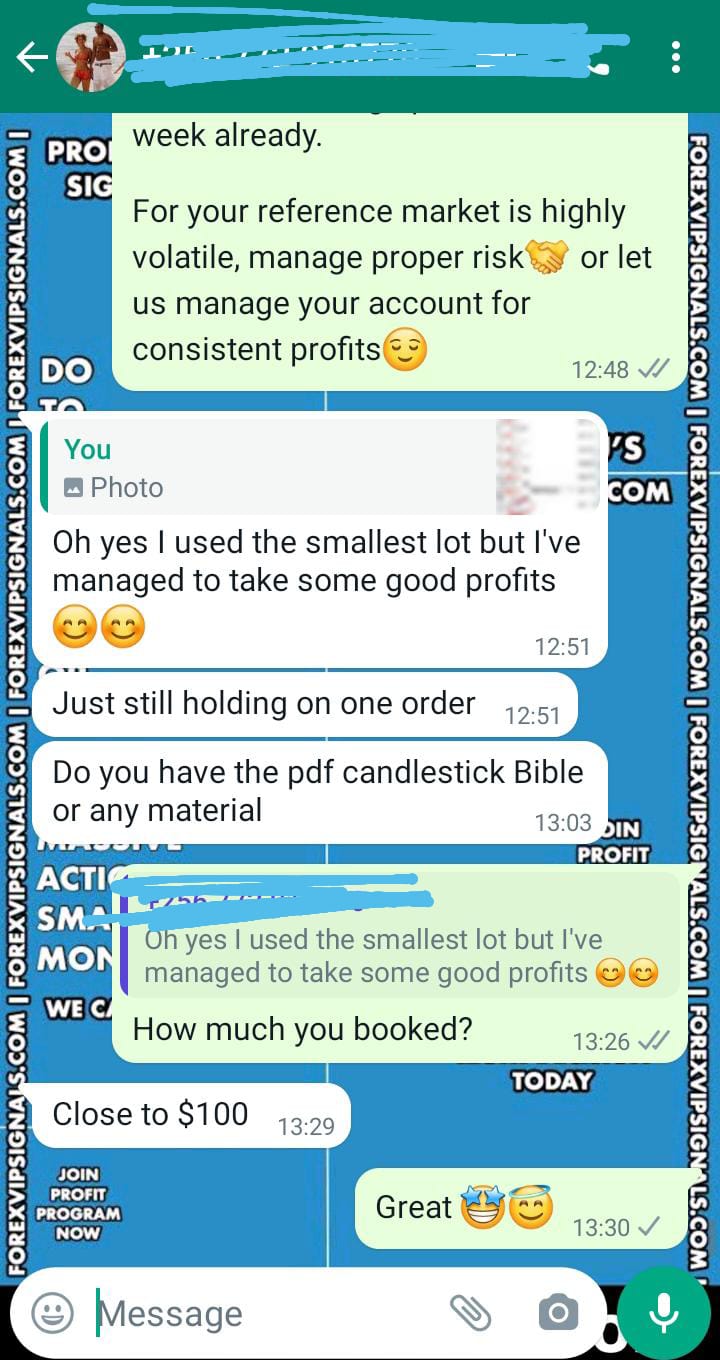Open the contact's profile picture
720x1360 pixels.
[91, 58]
